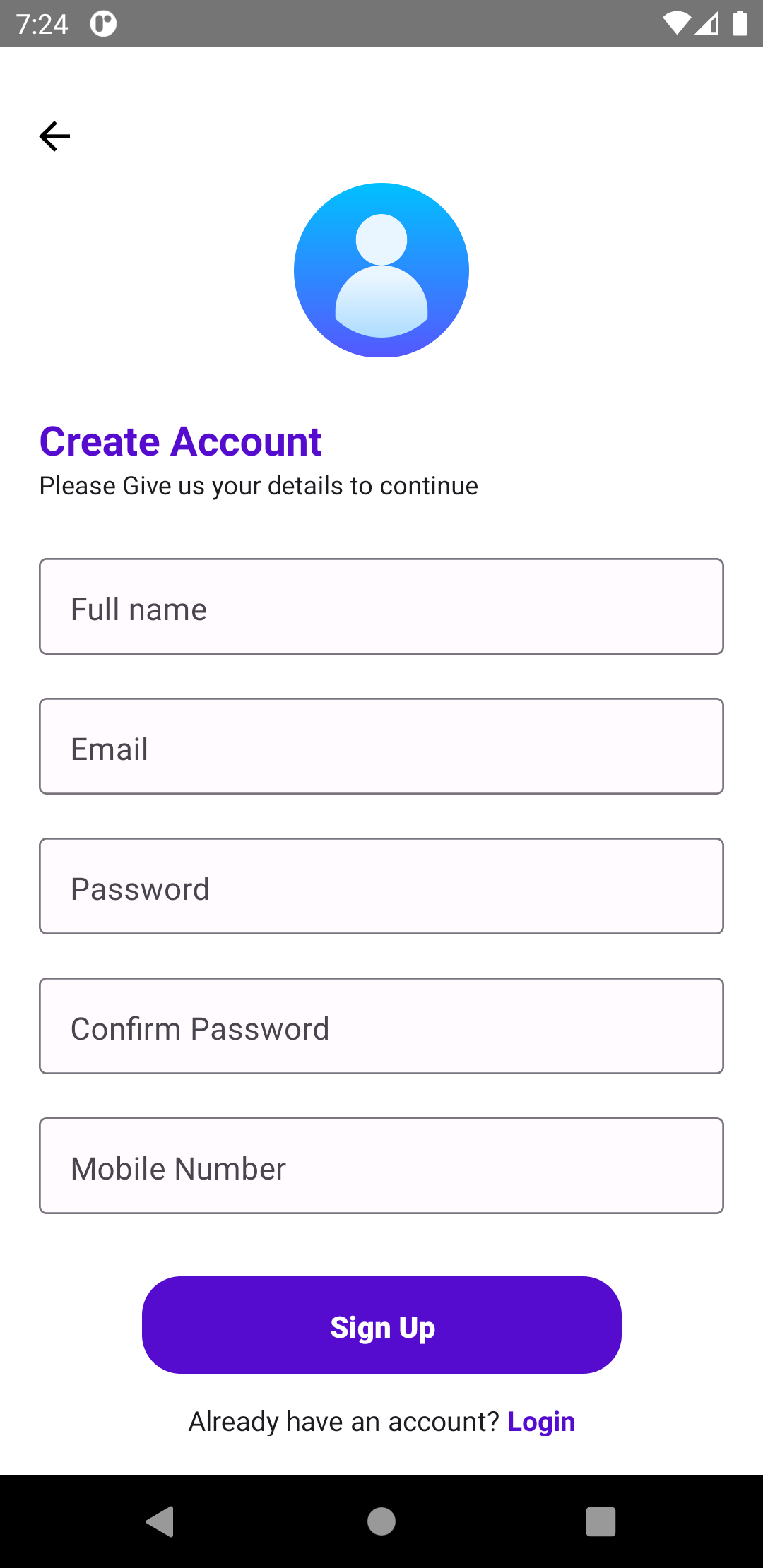Image resolution: width=763 pixels, height=1568 pixels.
Task: Click the back arrow at top left
Action: coord(54,136)
